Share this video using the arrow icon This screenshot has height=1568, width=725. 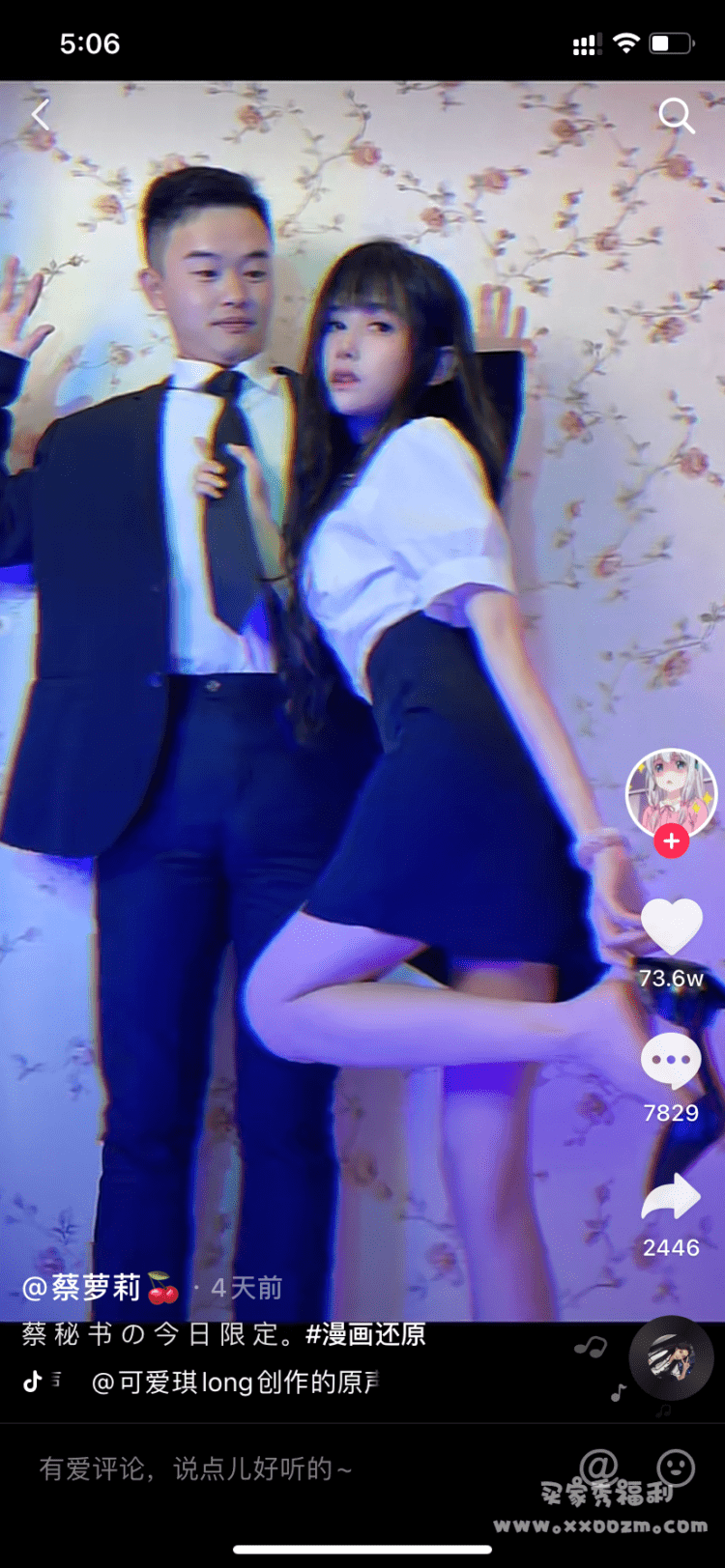pos(671,1196)
